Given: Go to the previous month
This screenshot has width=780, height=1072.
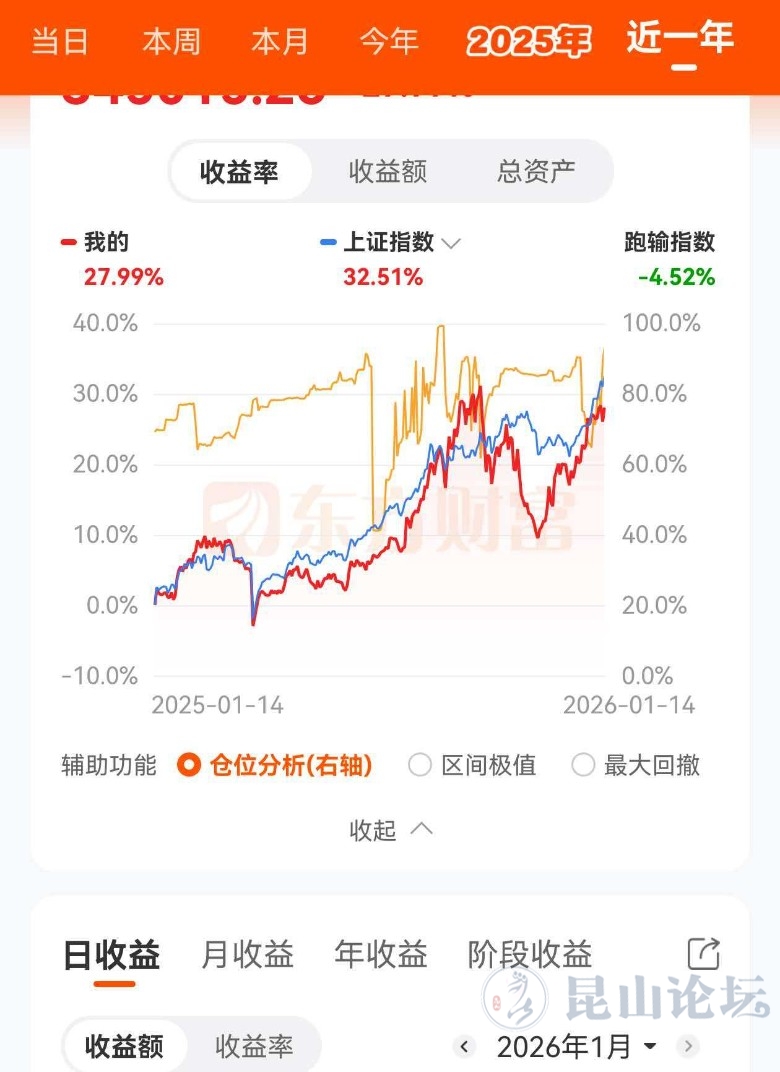Looking at the screenshot, I should click(464, 1047).
